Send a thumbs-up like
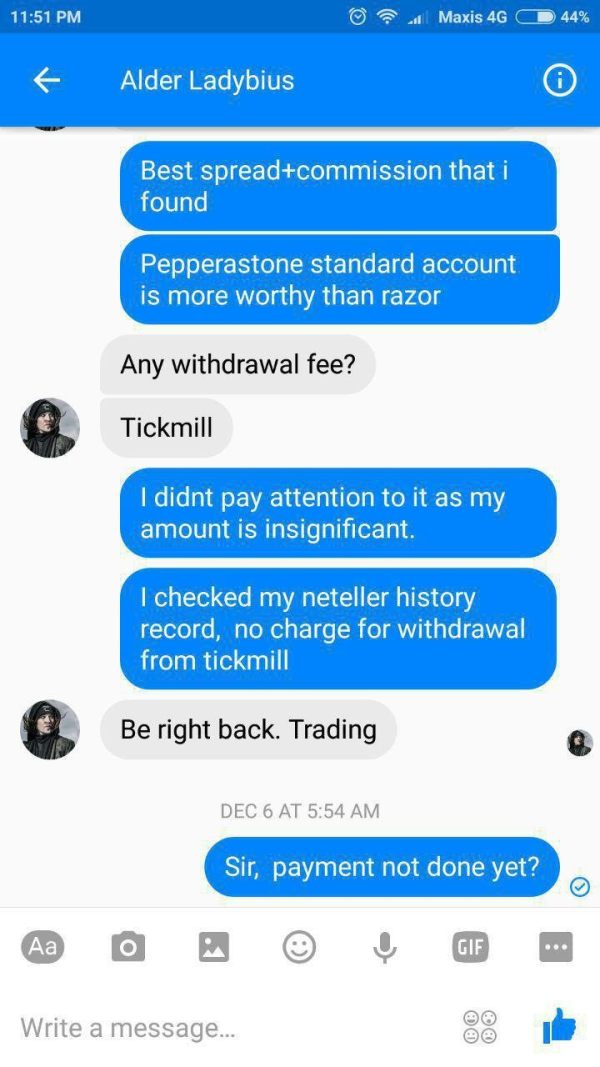The height and width of the screenshot is (1067, 600). (559, 1025)
